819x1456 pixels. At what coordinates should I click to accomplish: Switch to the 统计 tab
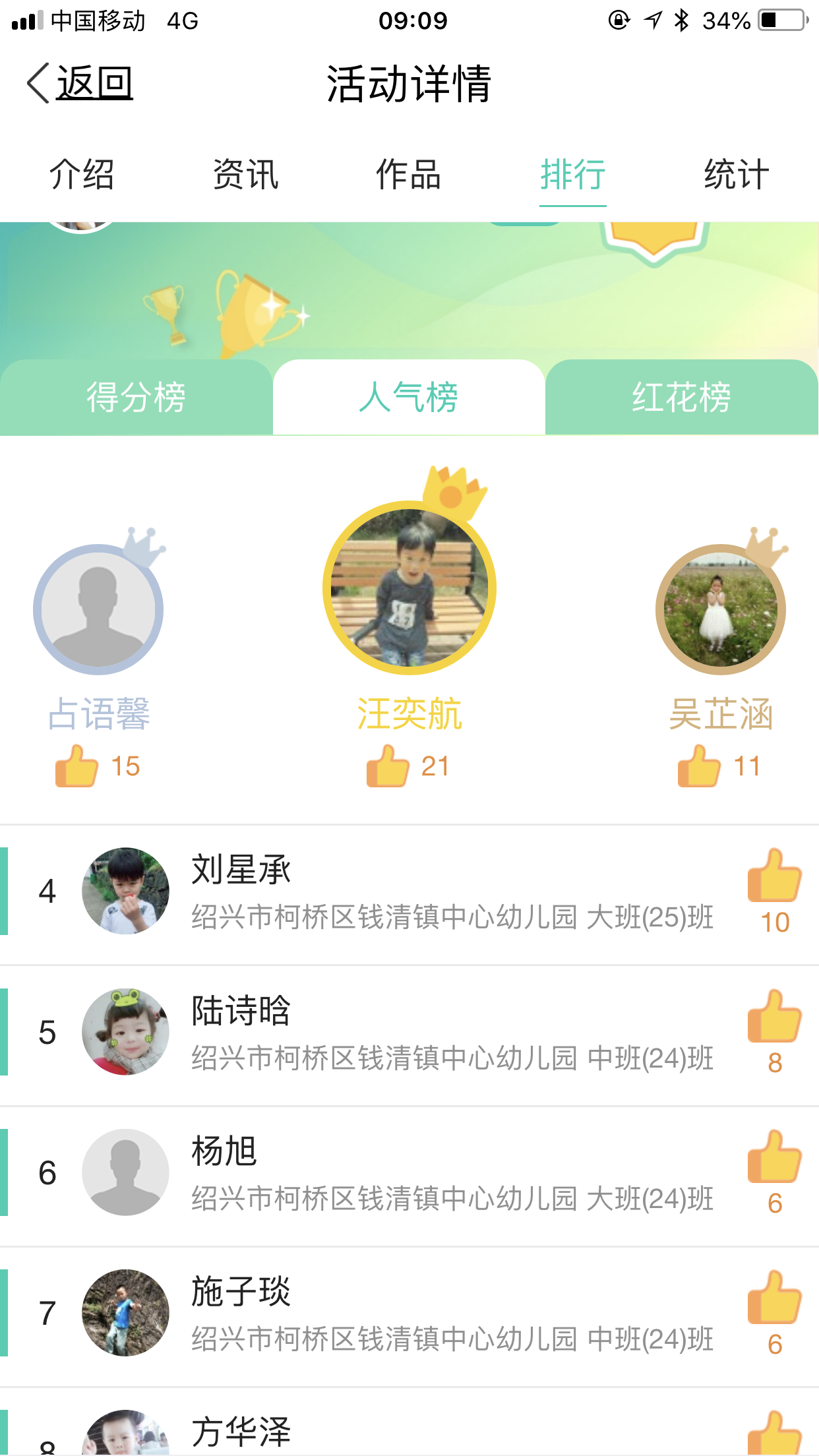coord(736,175)
